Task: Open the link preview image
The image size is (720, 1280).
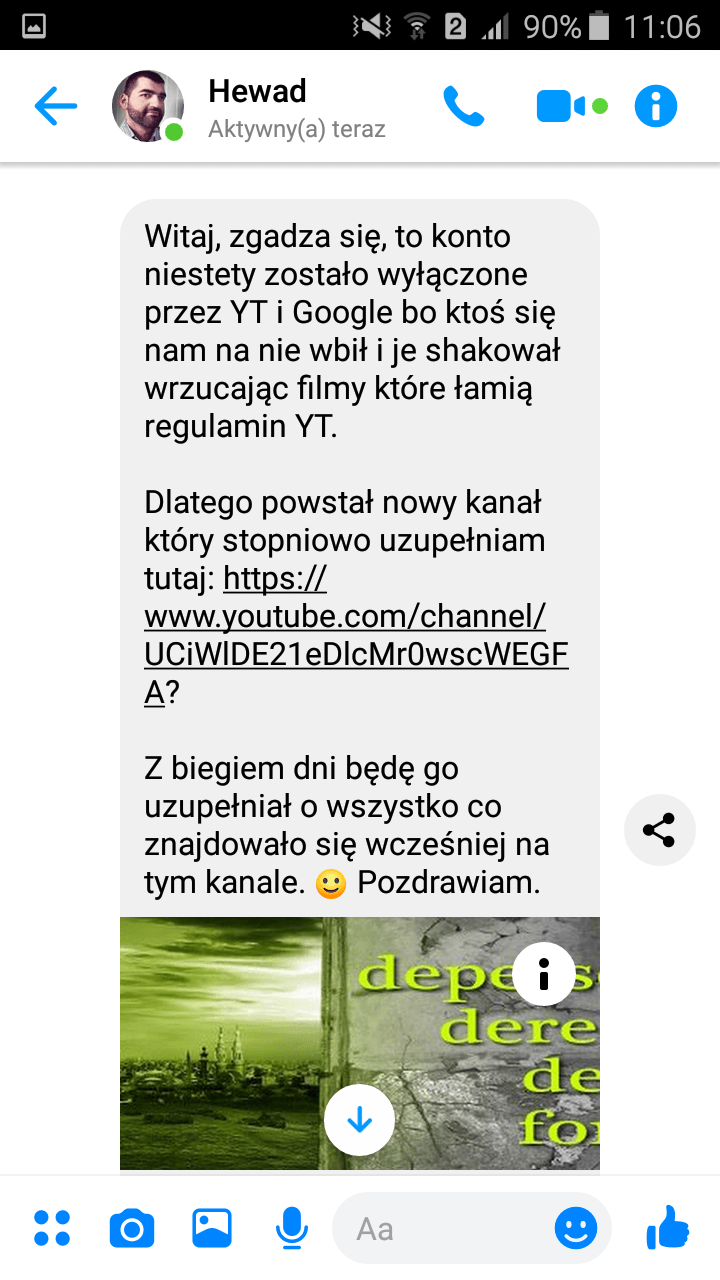Action: pos(240,1040)
